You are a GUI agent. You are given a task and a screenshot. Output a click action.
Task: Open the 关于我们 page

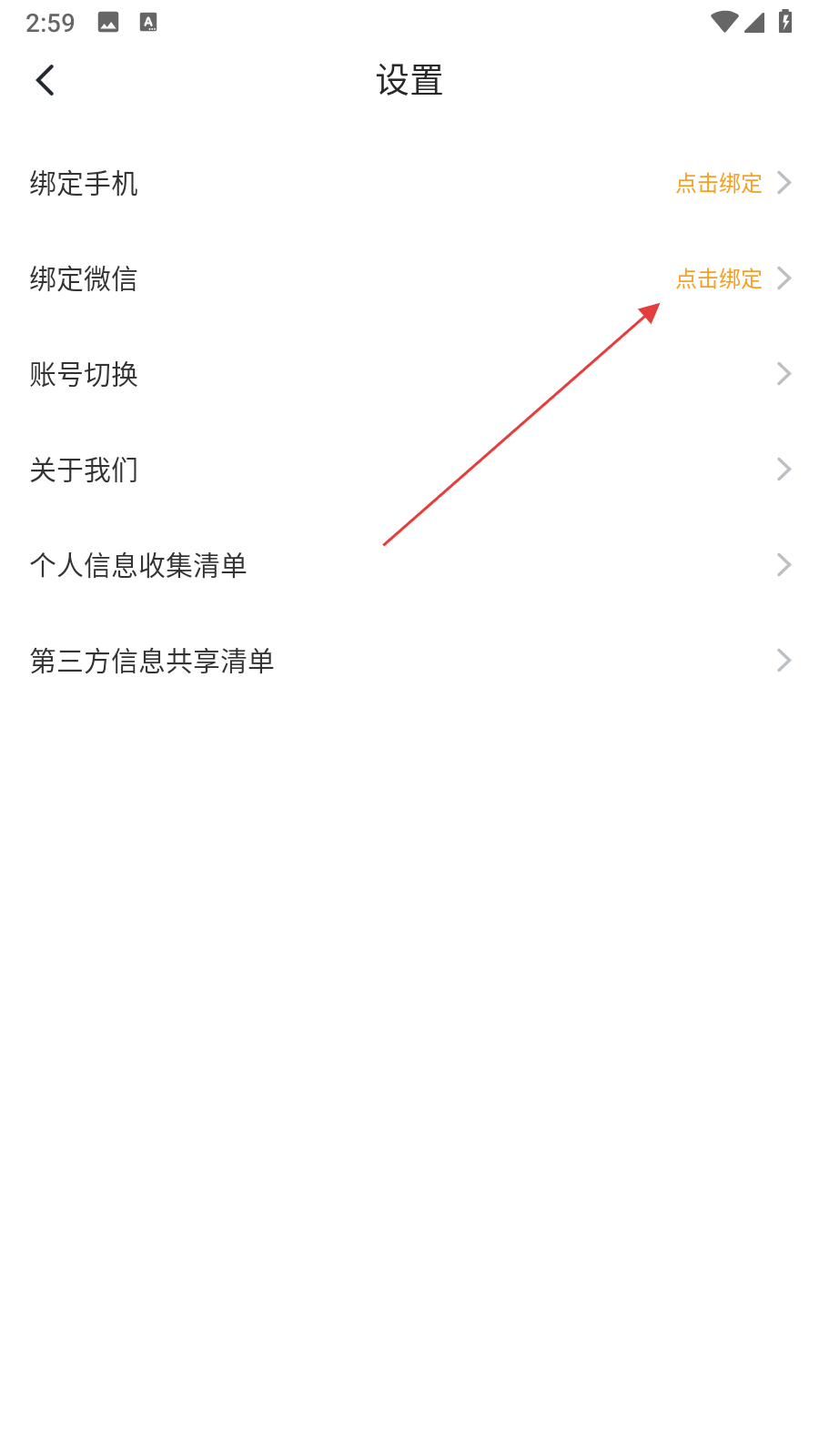pos(409,470)
